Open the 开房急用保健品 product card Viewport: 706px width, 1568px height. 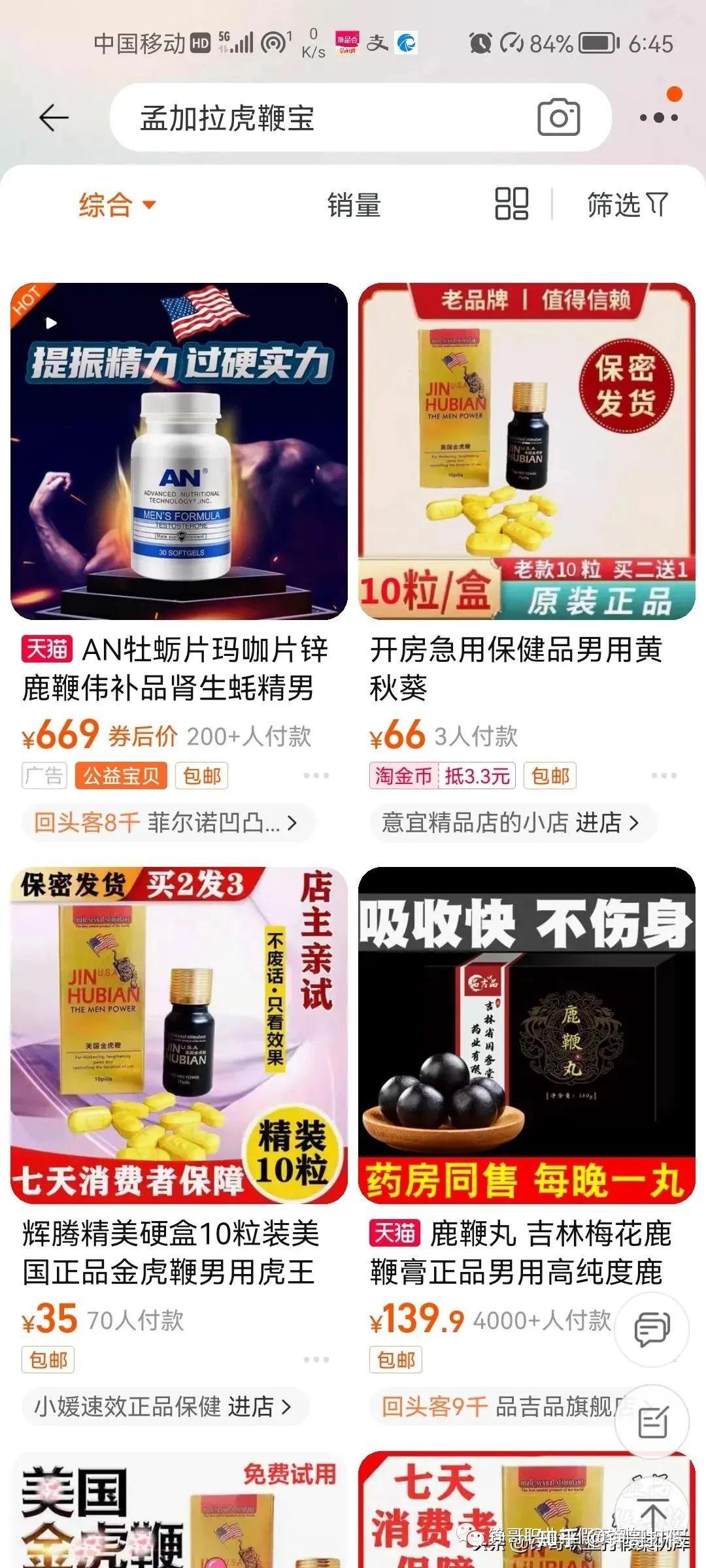(526, 451)
